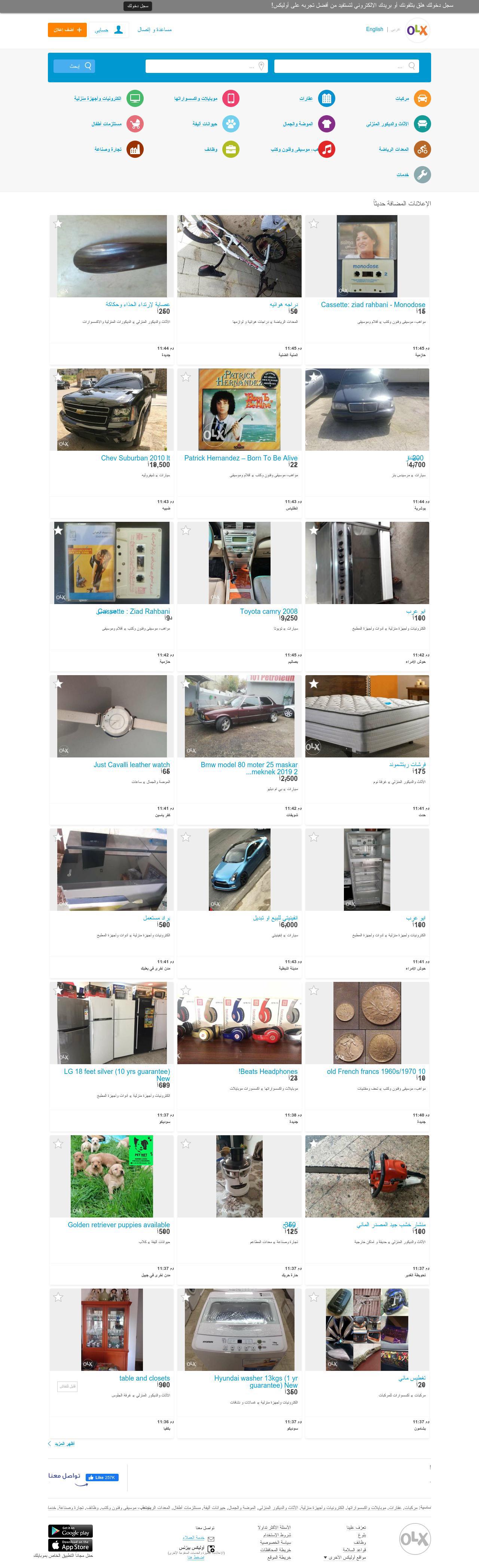This screenshot has width=479, height=1568.
Task: Open Golden retriever puppies available listing
Action: [x=119, y=1225]
